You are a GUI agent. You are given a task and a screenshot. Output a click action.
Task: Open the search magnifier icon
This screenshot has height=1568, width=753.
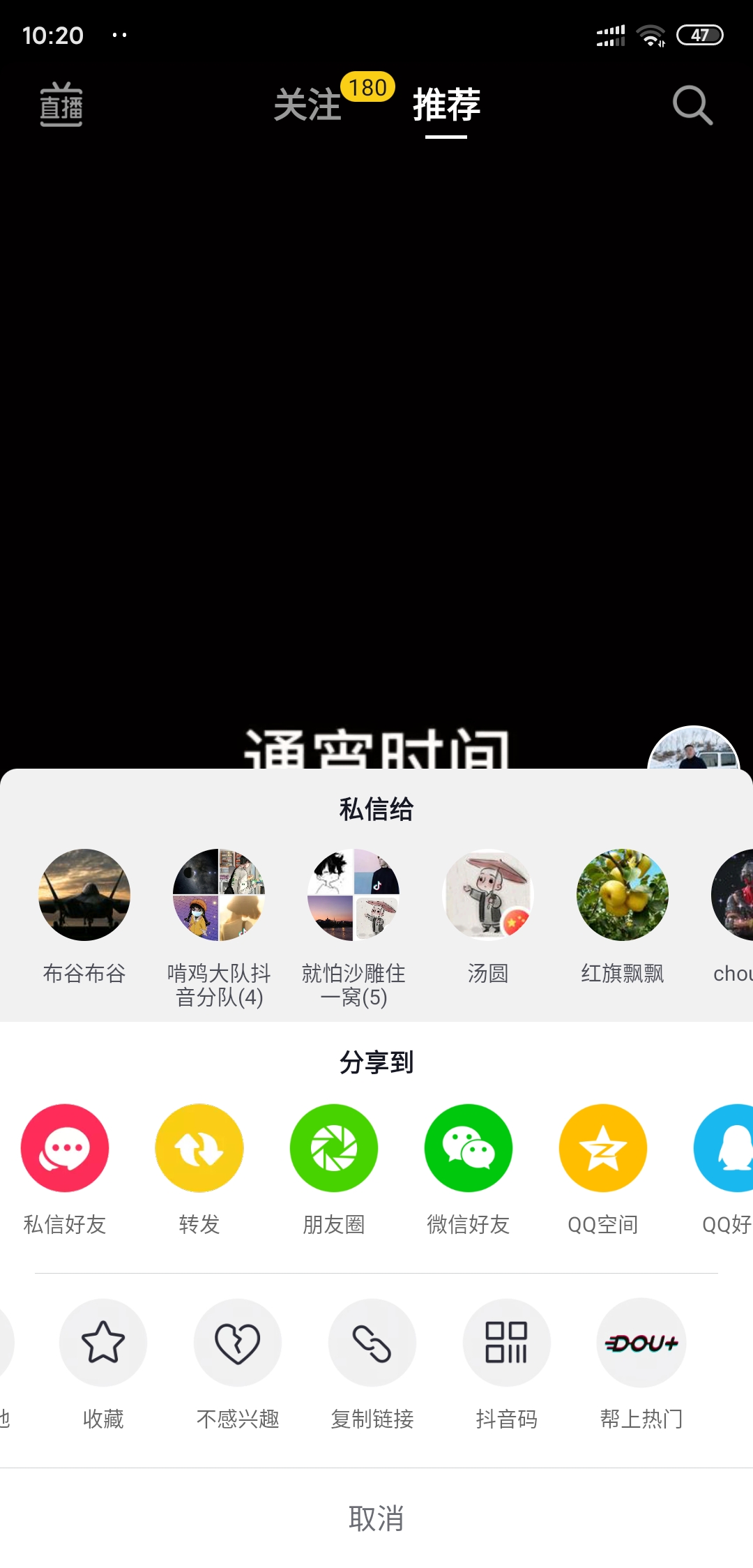tap(692, 105)
